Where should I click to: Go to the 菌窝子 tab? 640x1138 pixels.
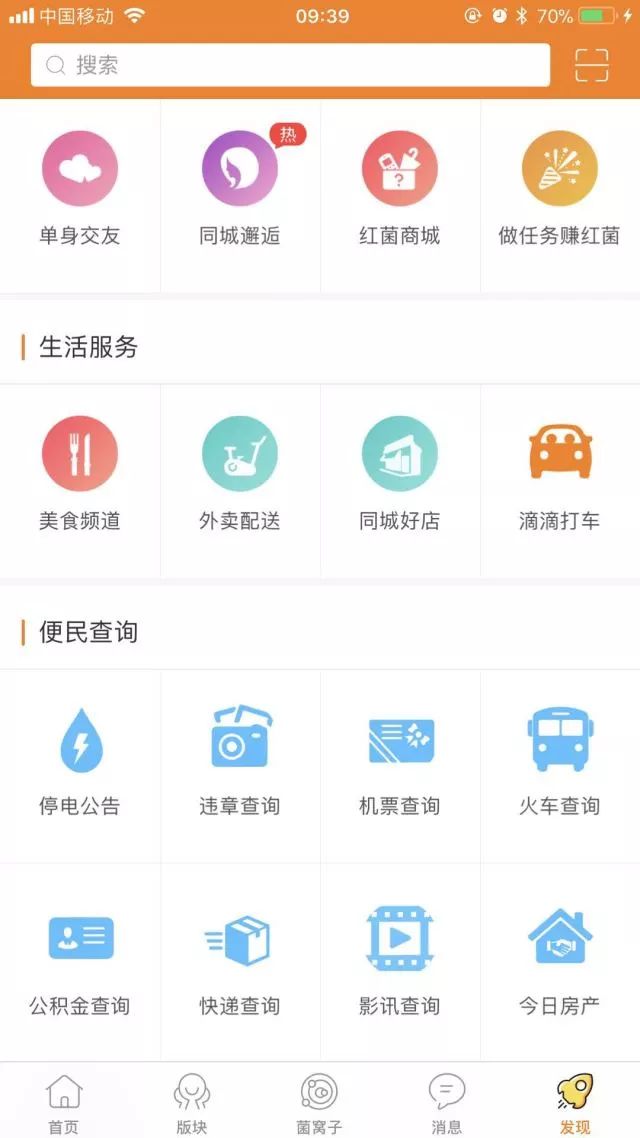[319, 1103]
